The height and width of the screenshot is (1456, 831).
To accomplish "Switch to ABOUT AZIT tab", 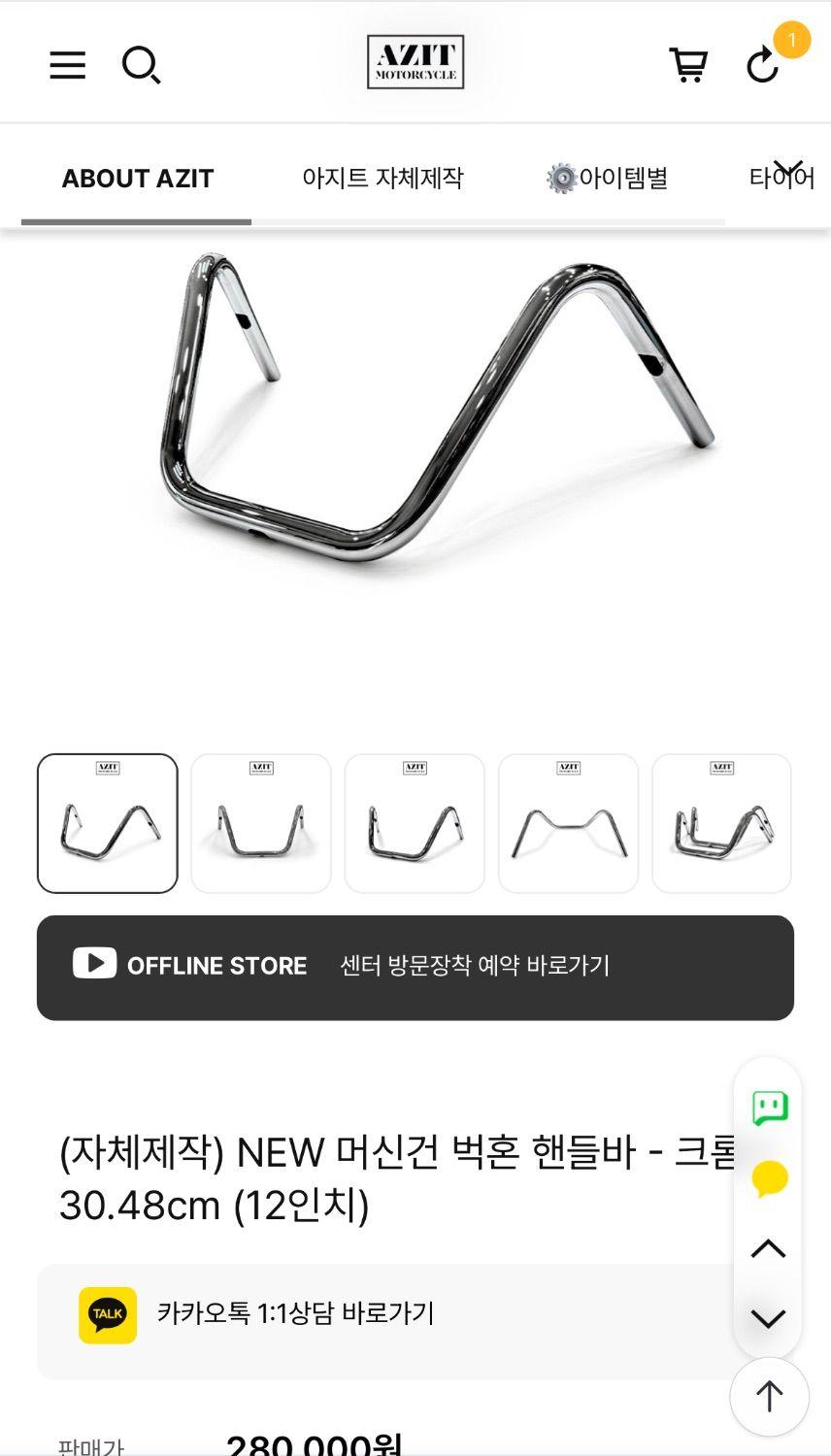I will [x=137, y=179].
